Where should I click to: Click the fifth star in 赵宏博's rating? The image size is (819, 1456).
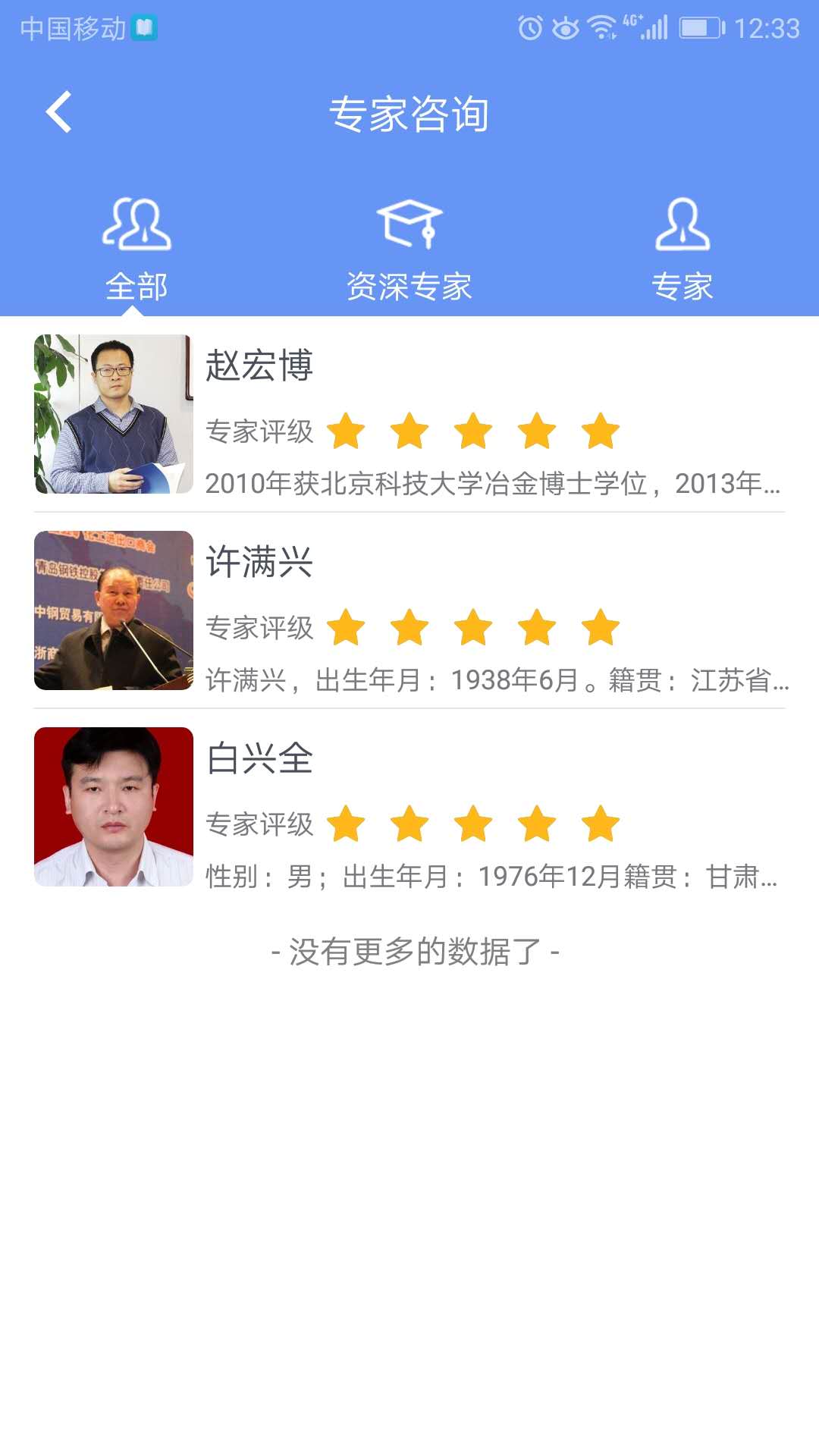coord(599,430)
